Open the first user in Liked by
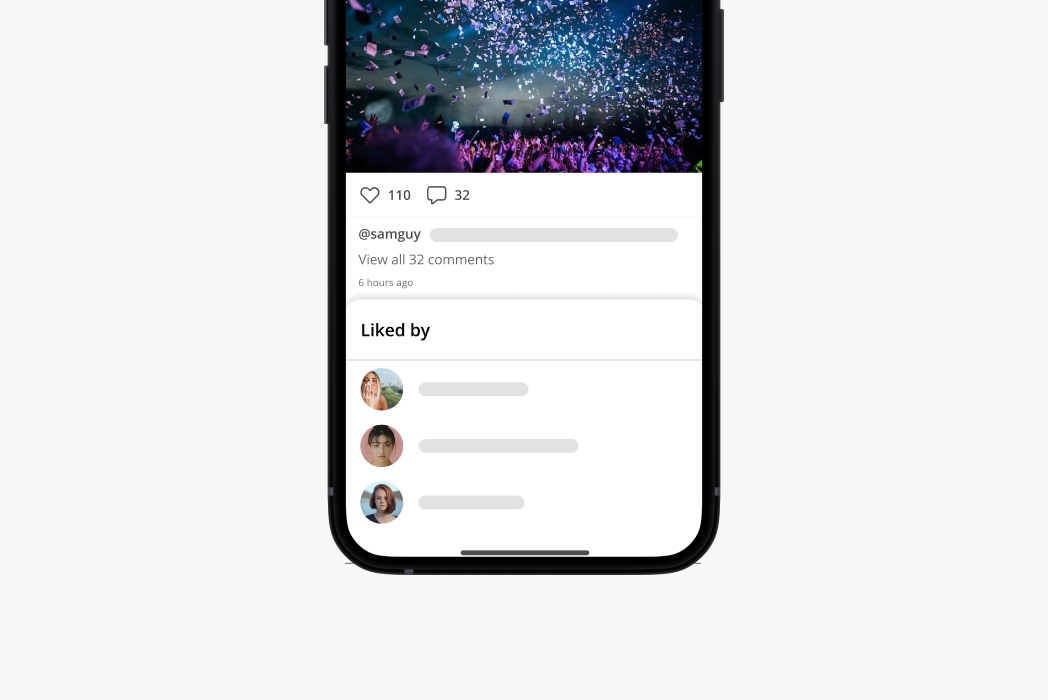 [x=382, y=389]
